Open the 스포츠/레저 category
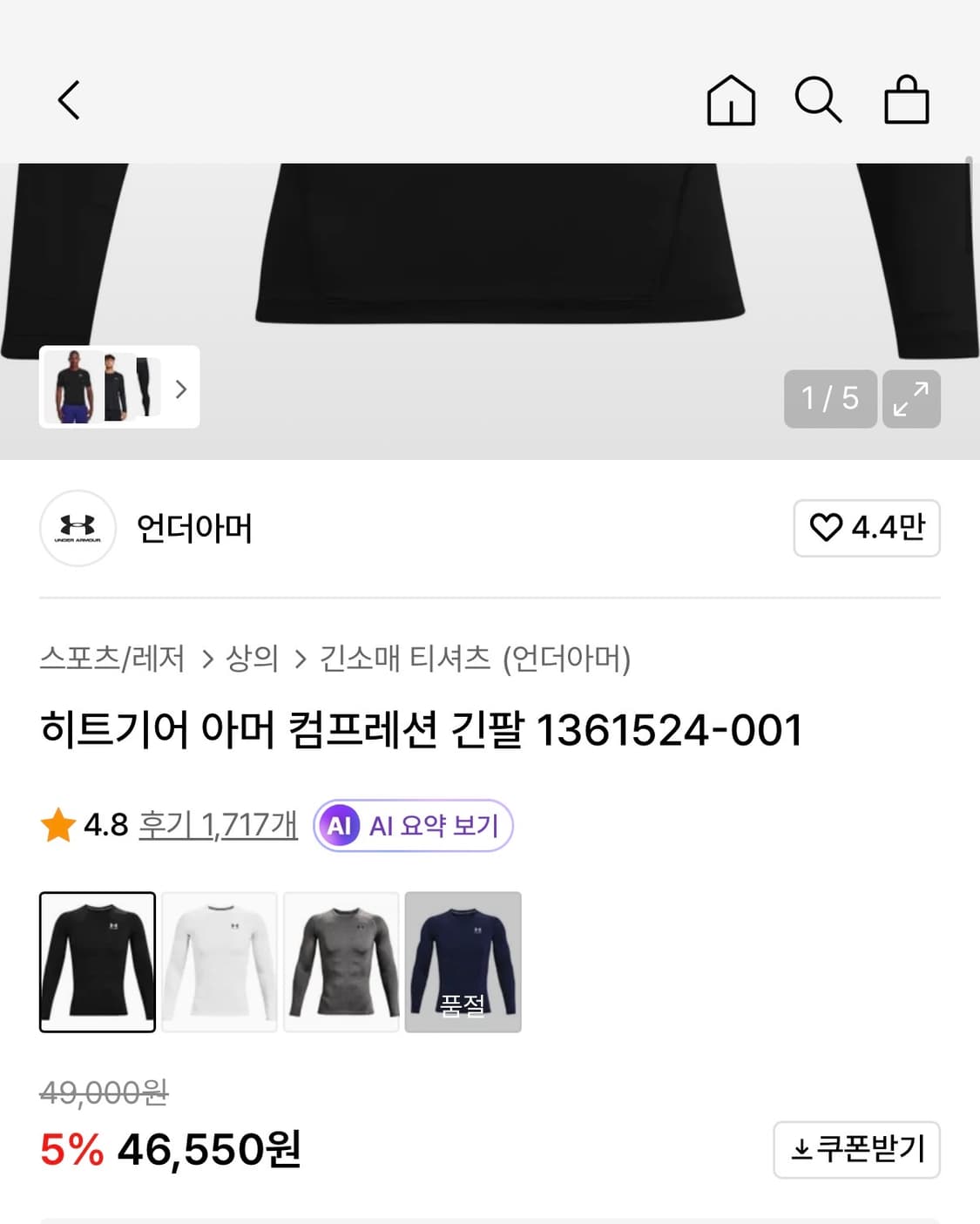 click(x=113, y=659)
